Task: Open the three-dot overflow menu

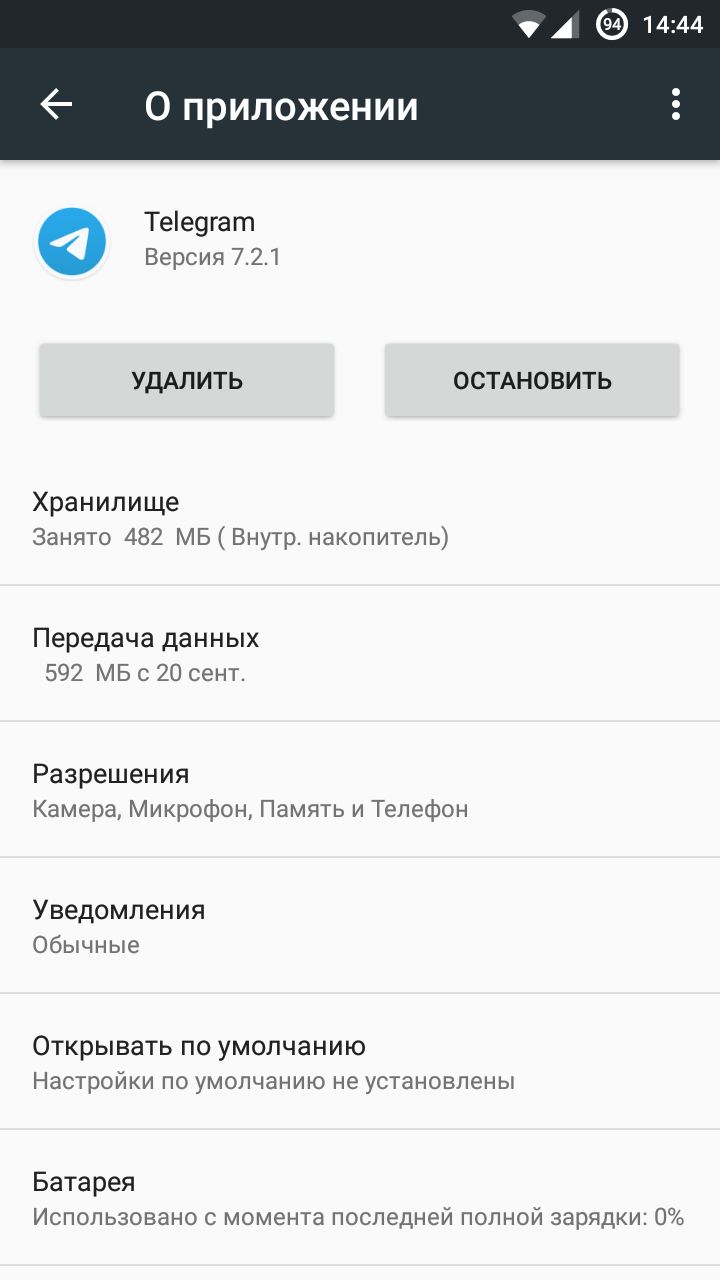Action: (676, 105)
